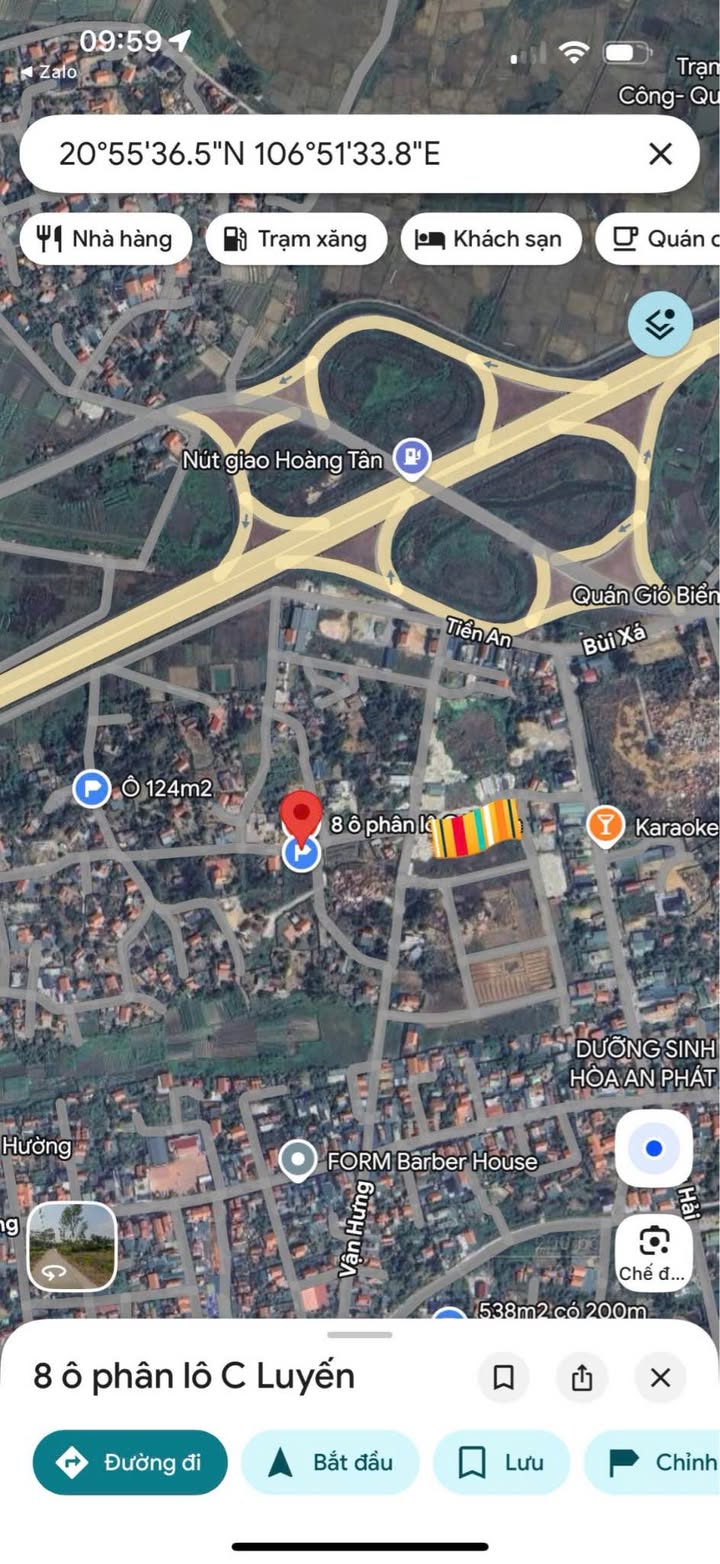The height and width of the screenshot is (1564, 720).
Task: Open the map layers button
Action: pyautogui.click(x=660, y=323)
